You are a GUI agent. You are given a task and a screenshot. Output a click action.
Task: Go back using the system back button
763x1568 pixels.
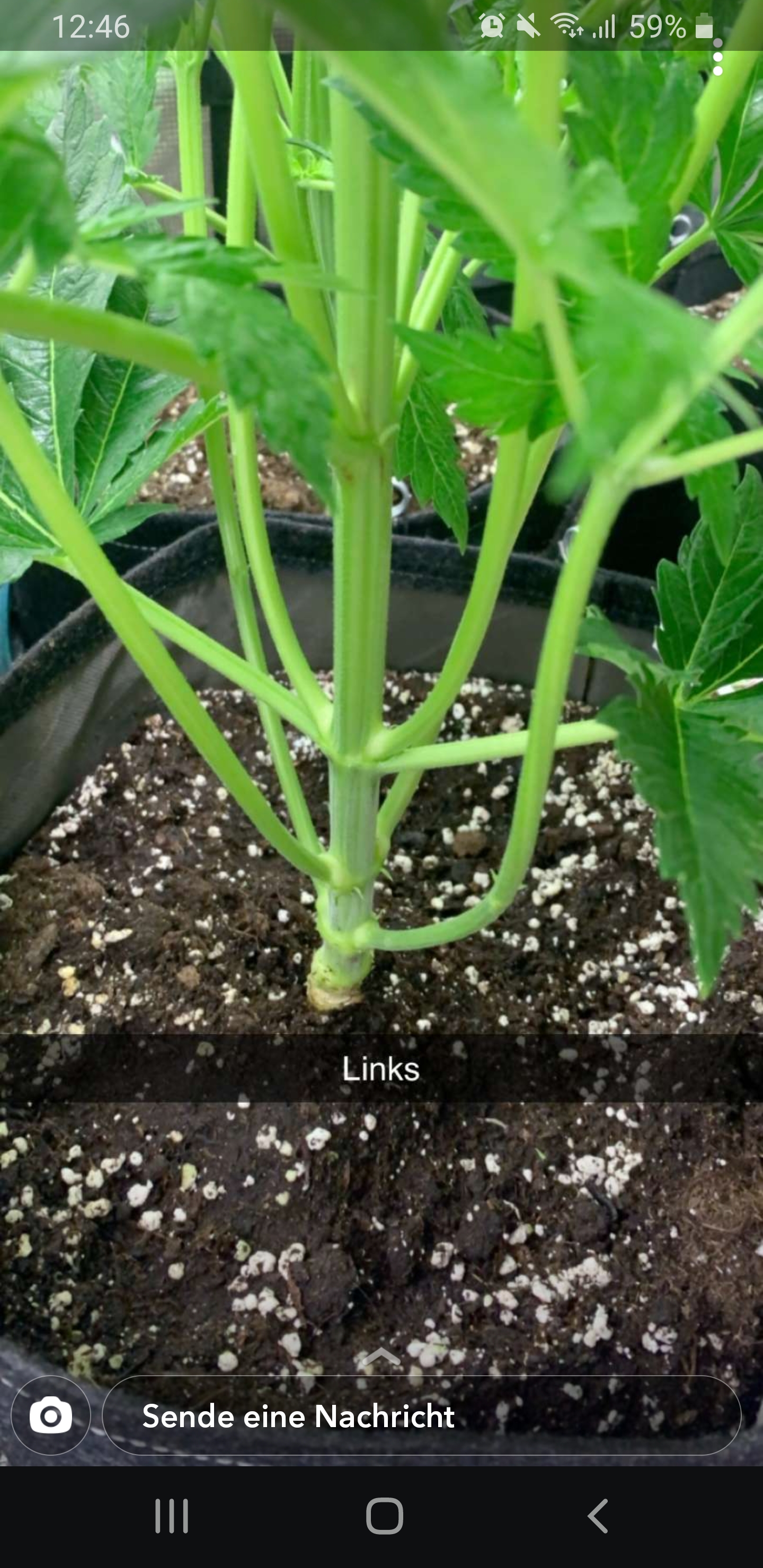597,1516
